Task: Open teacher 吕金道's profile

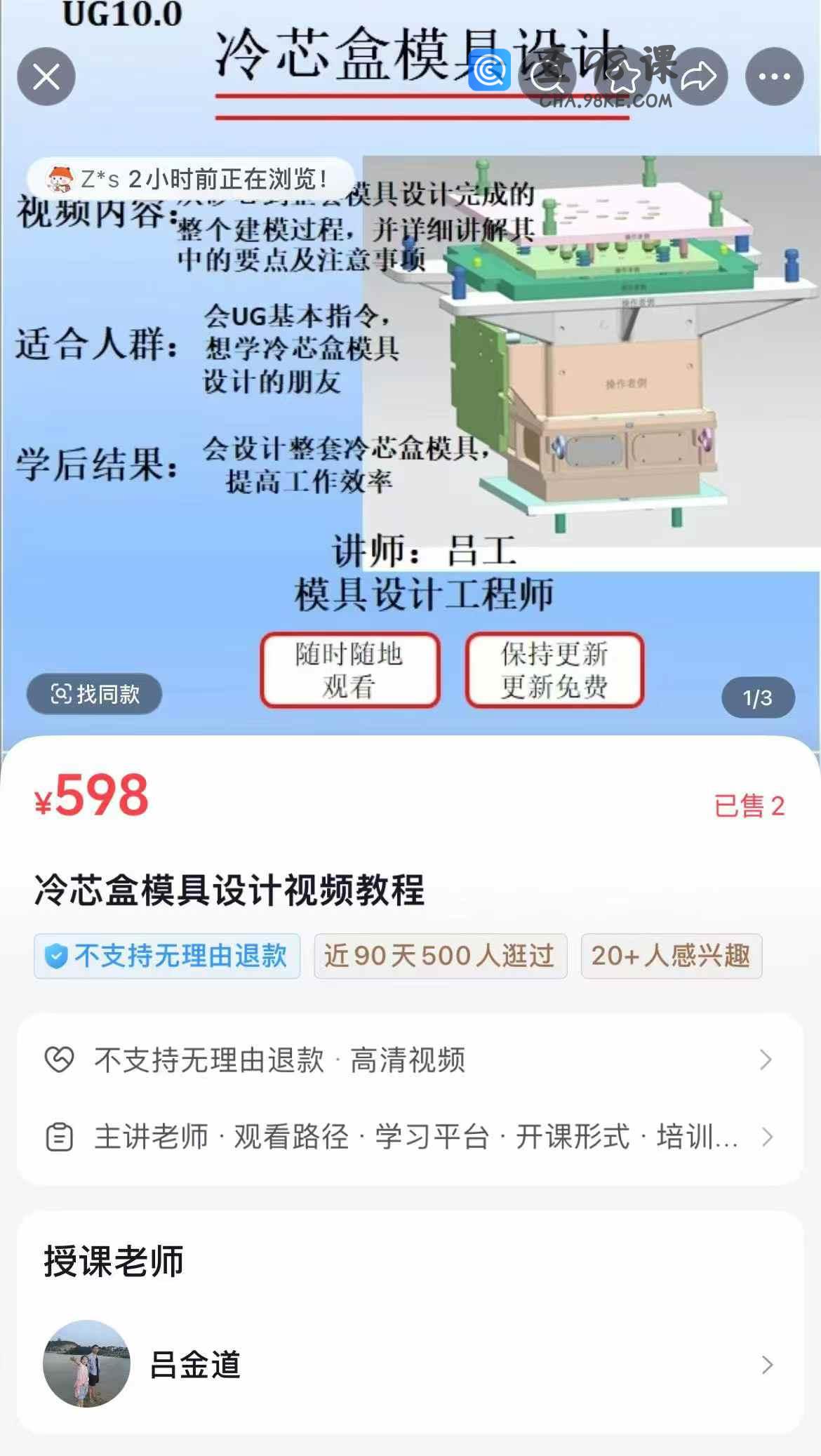Action: click(410, 1364)
